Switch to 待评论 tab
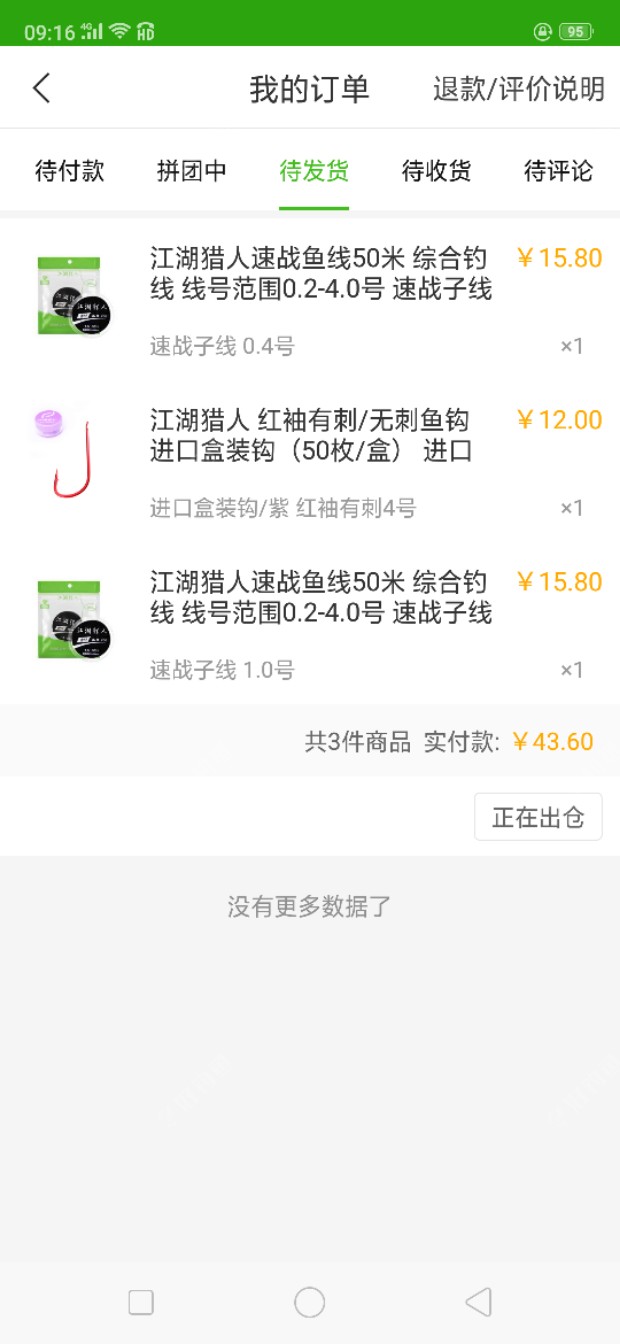Viewport: 620px width, 1344px height. pyautogui.click(x=558, y=171)
